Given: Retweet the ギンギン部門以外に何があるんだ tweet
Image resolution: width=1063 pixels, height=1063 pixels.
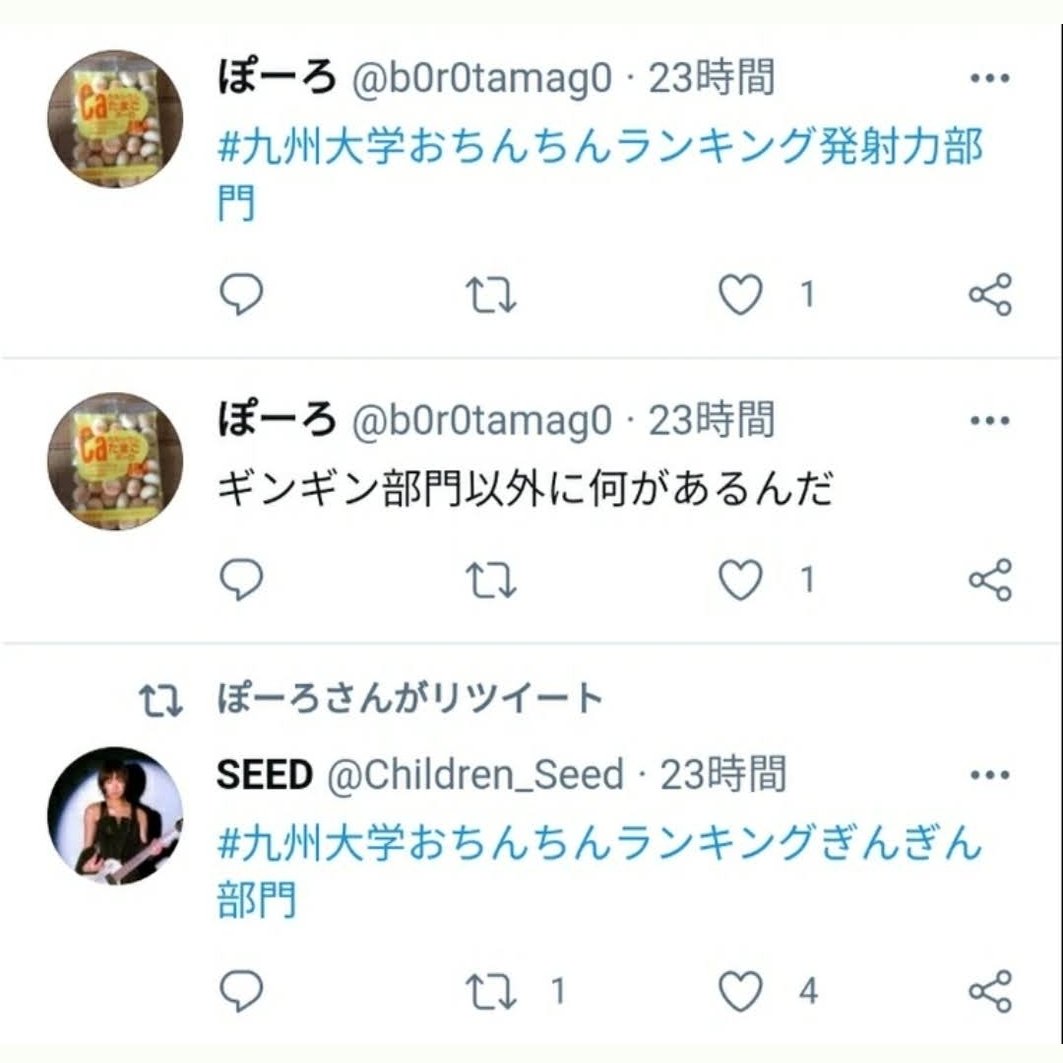Looking at the screenshot, I should 492,581.
